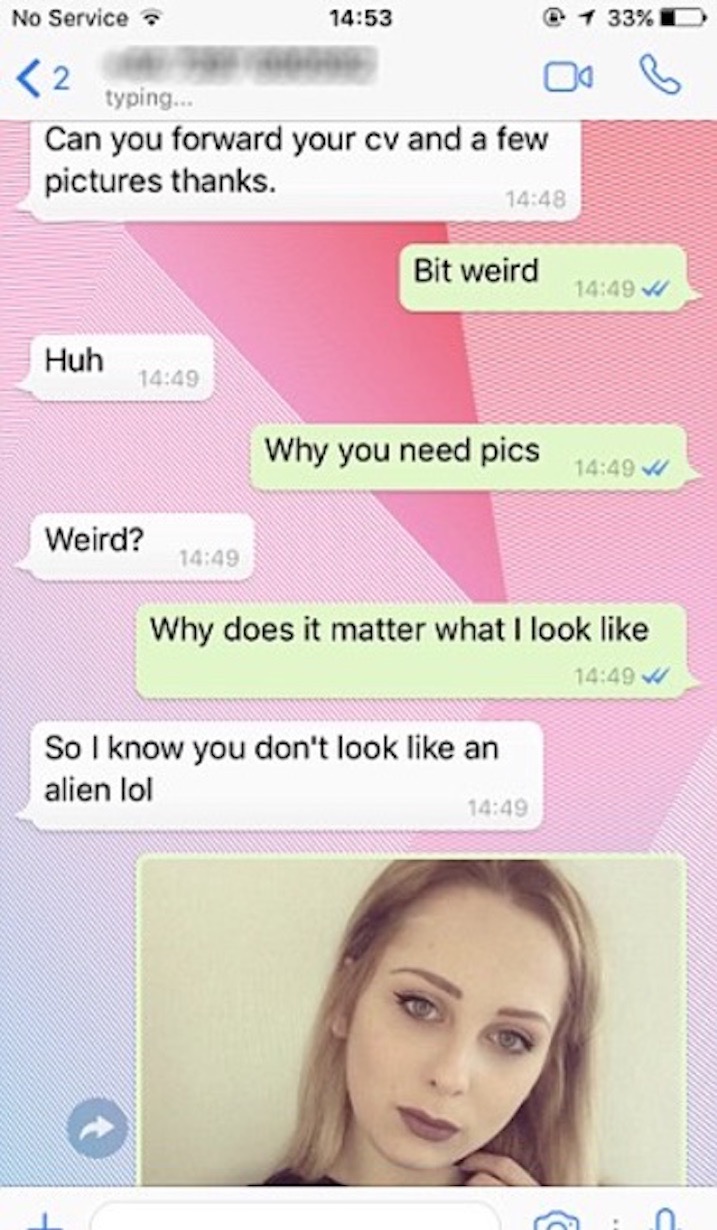The width and height of the screenshot is (717, 1230).
Task: Focus the message text field
Action: point(295,1216)
